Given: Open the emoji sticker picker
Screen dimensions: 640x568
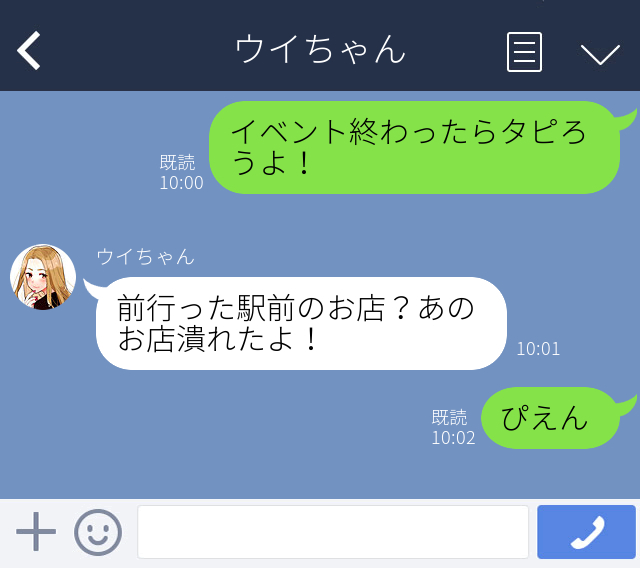Looking at the screenshot, I should [x=98, y=532].
